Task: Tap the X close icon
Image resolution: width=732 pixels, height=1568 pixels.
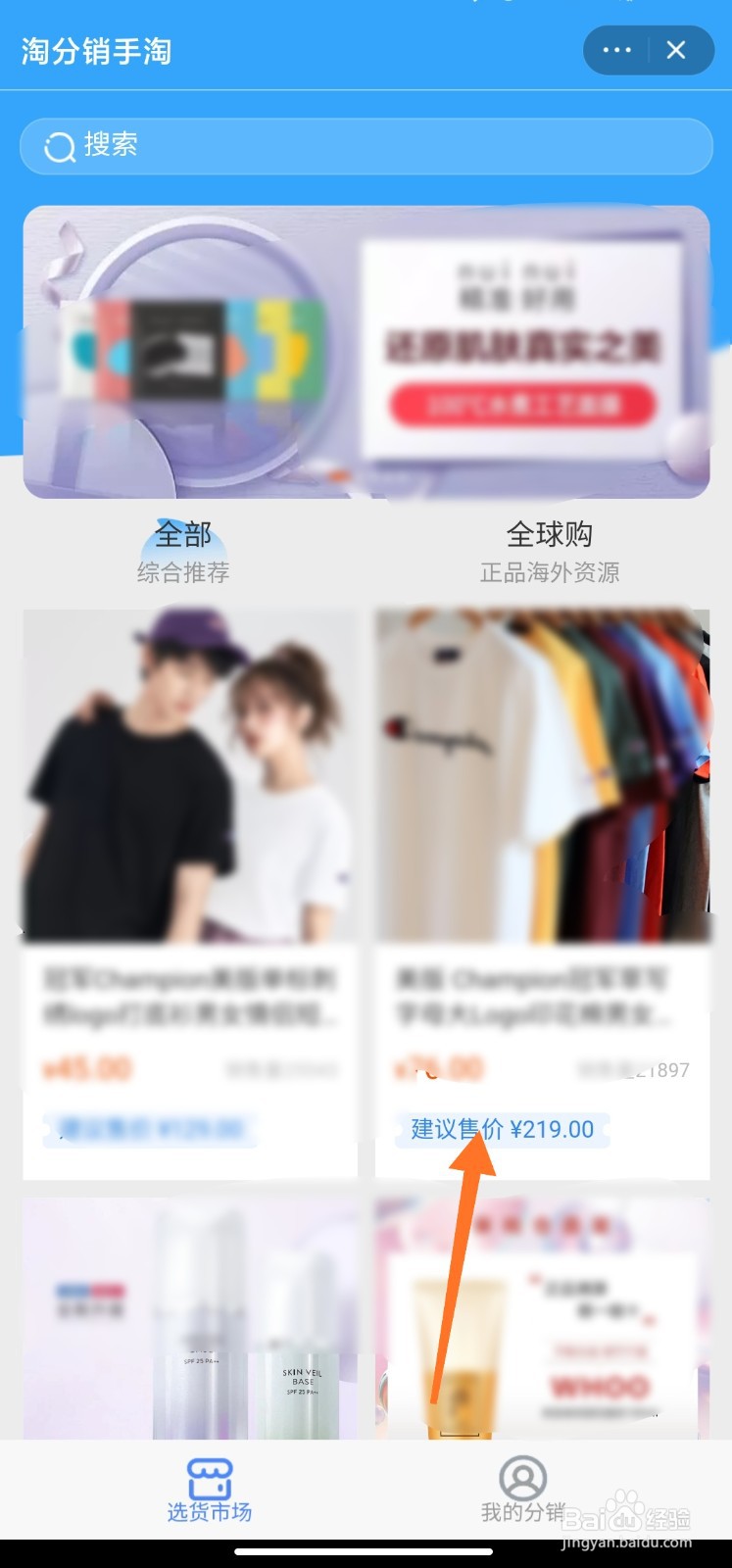Action: pyautogui.click(x=677, y=49)
